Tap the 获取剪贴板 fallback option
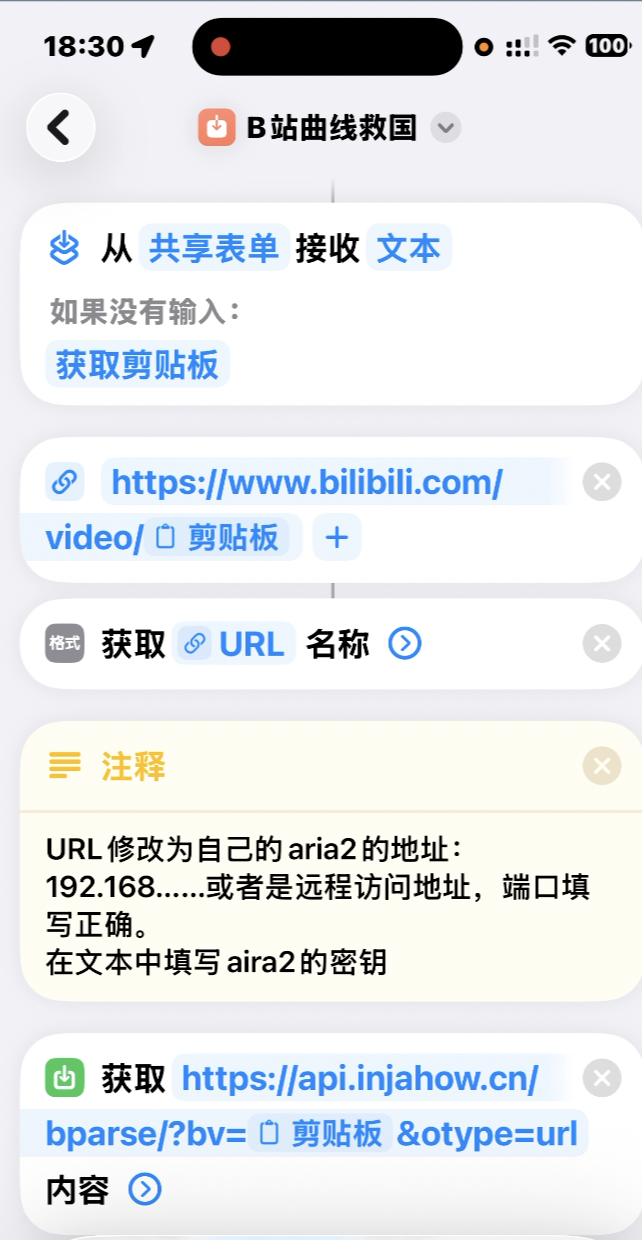The width and height of the screenshot is (642, 1240). pos(137,364)
